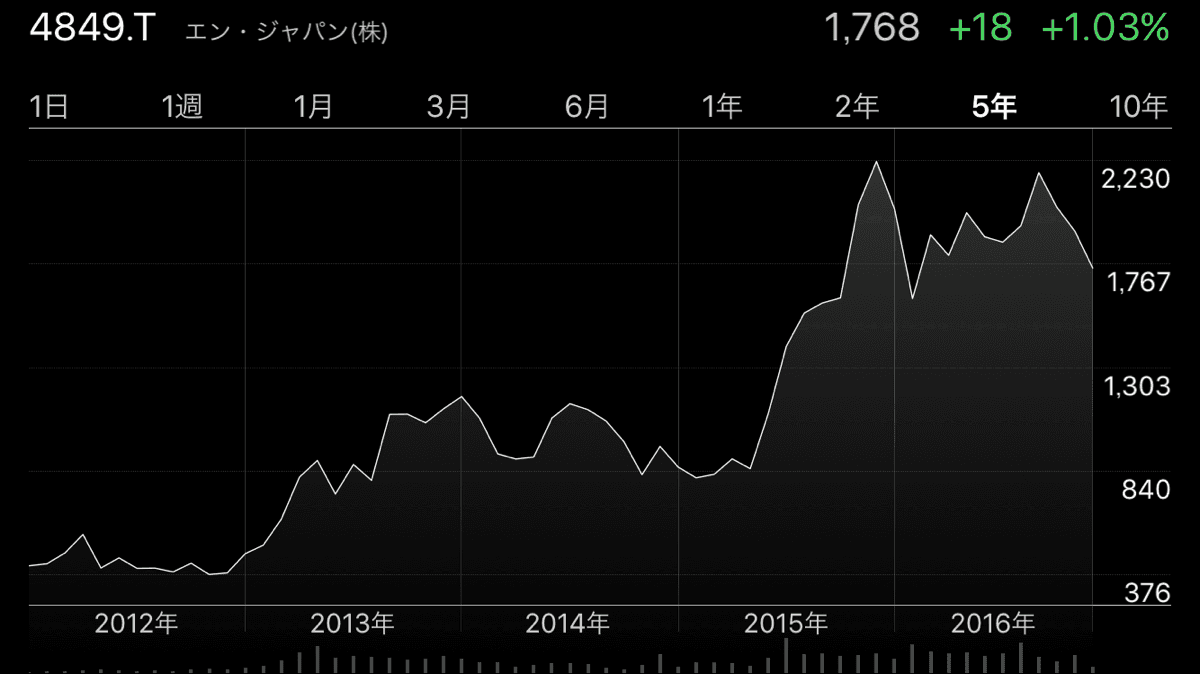Switch to the 3月 range
The image size is (1200, 674).
(x=448, y=107)
